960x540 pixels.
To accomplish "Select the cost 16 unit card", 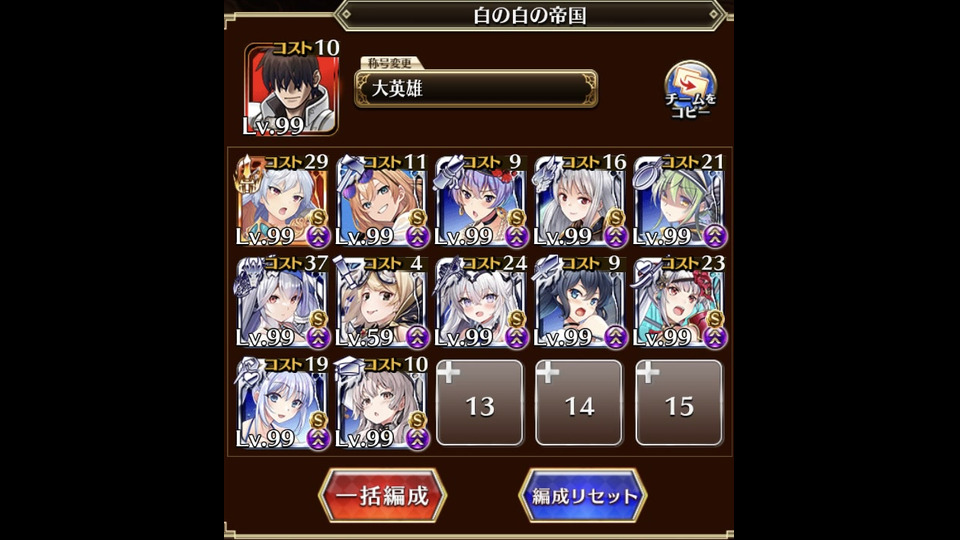I will coord(580,201).
